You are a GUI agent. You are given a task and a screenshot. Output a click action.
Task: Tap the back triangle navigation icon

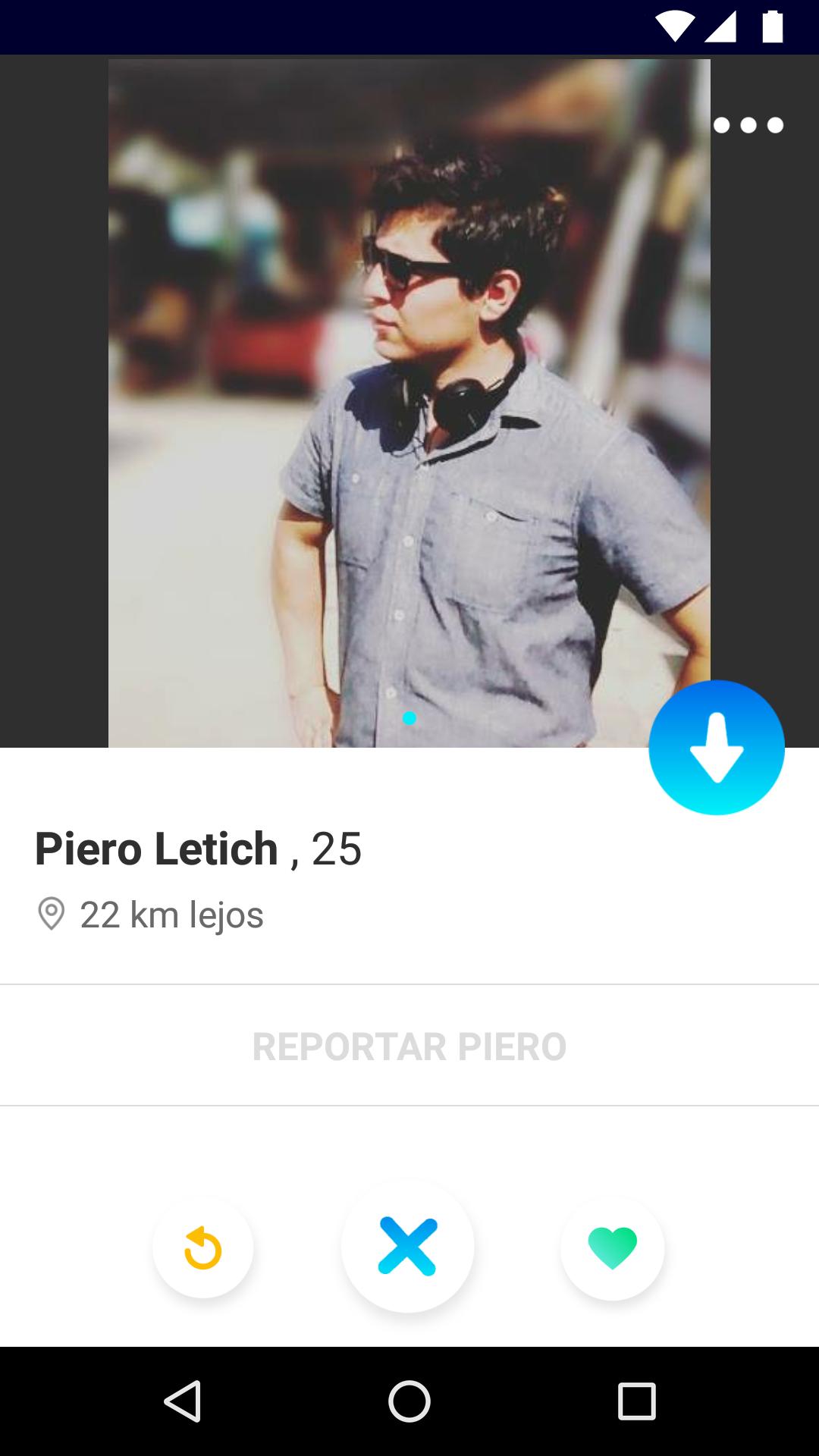tap(182, 1398)
